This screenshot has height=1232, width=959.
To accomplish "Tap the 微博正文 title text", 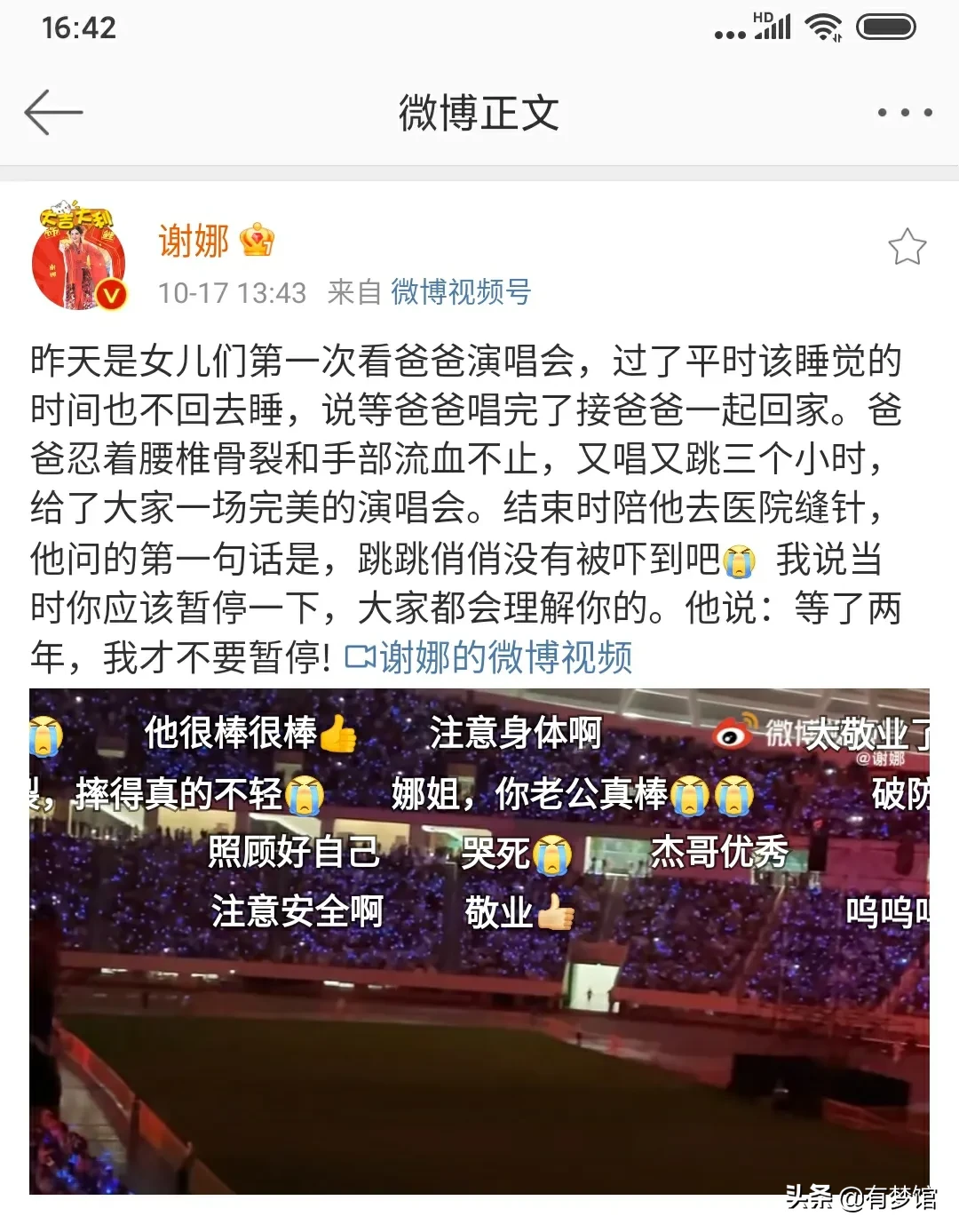I will click(479, 111).
